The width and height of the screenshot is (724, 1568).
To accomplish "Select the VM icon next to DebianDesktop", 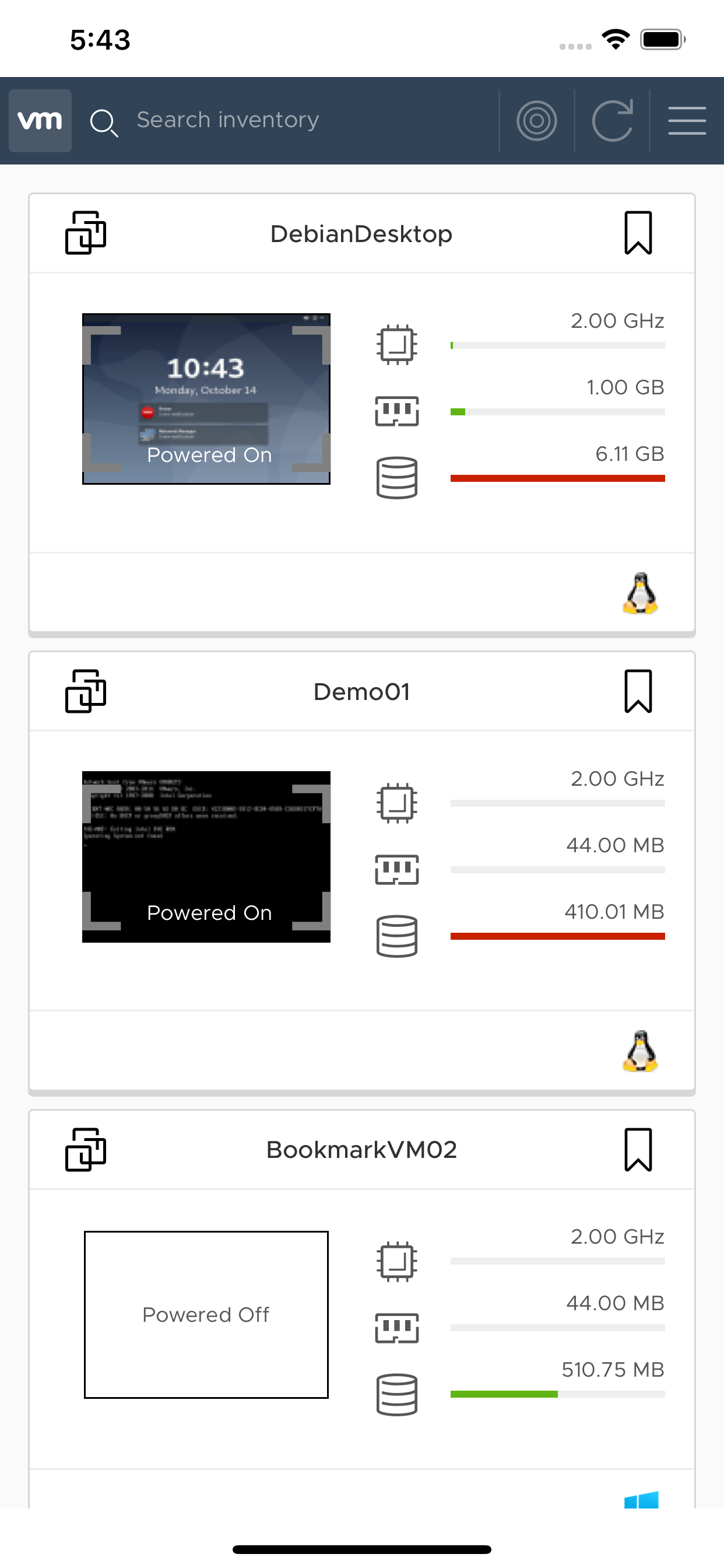I will click(86, 233).
